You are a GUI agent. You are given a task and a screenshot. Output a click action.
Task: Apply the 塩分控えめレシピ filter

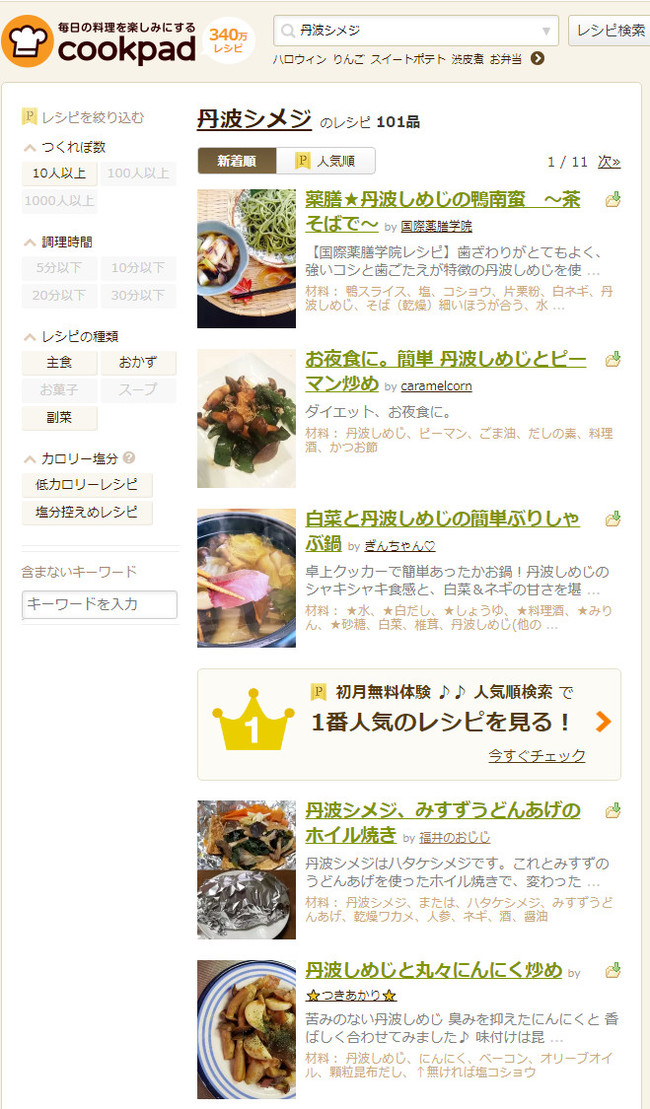[x=87, y=512]
